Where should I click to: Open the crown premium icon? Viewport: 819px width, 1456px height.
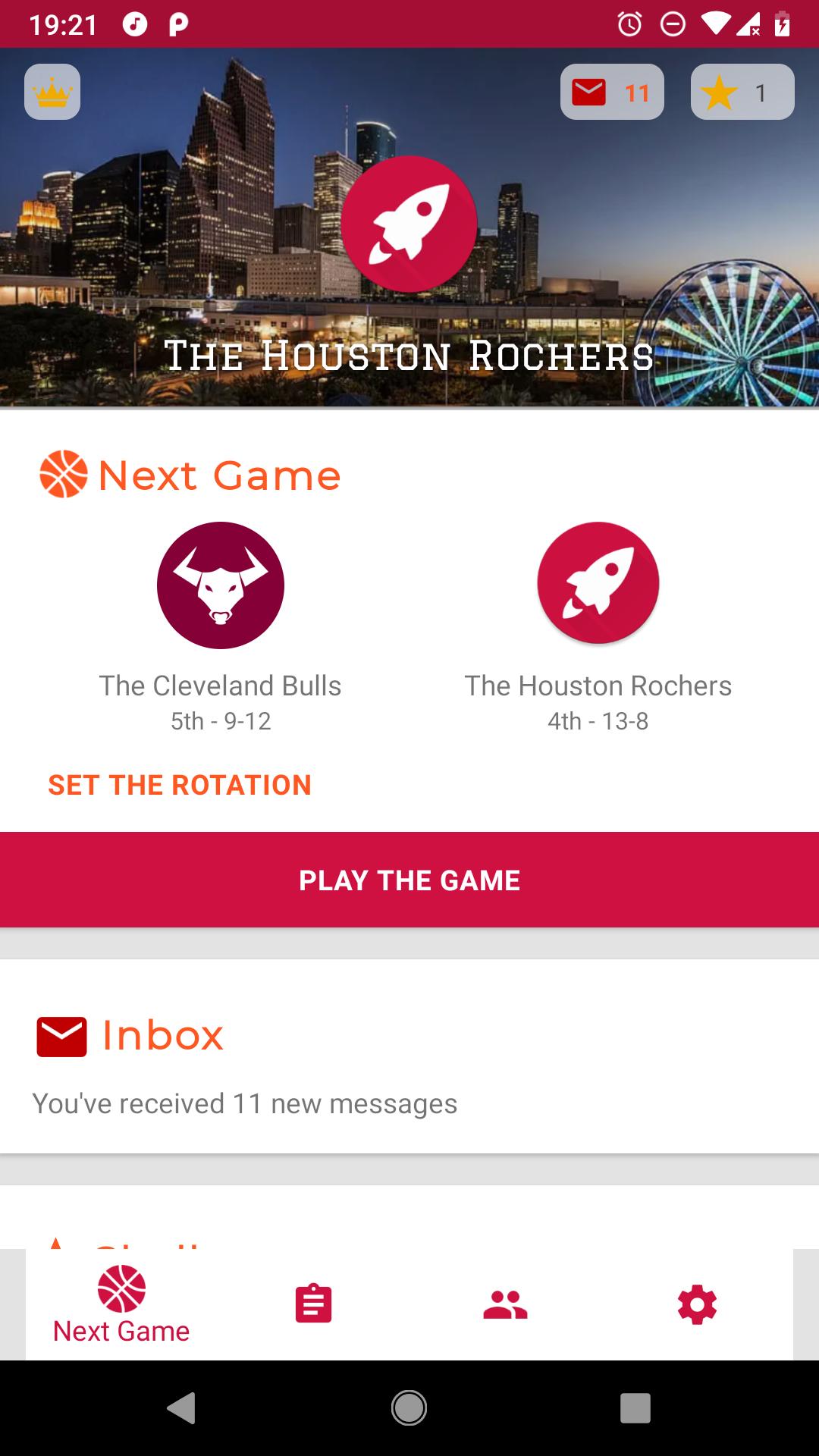(52, 92)
